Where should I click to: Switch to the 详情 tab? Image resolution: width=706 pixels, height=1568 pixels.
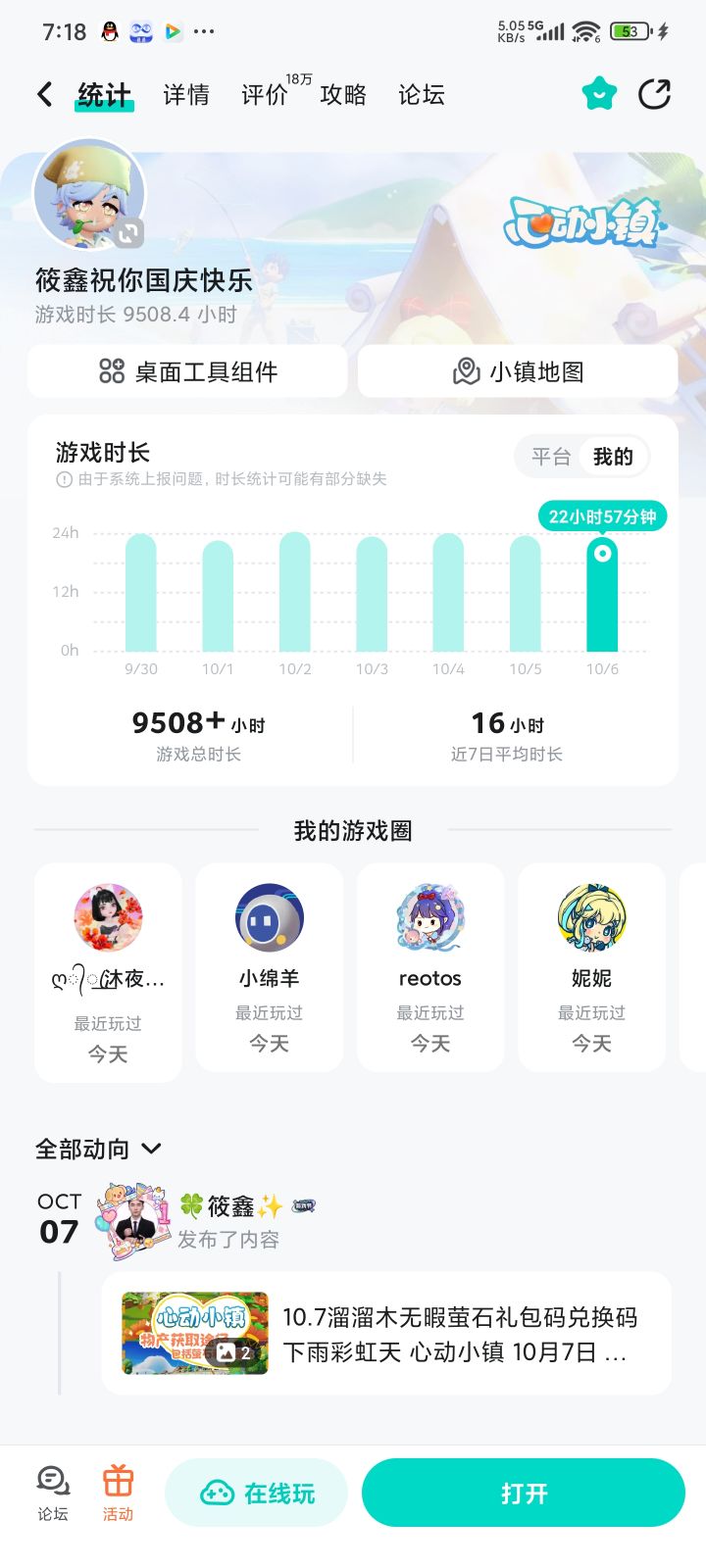[186, 95]
